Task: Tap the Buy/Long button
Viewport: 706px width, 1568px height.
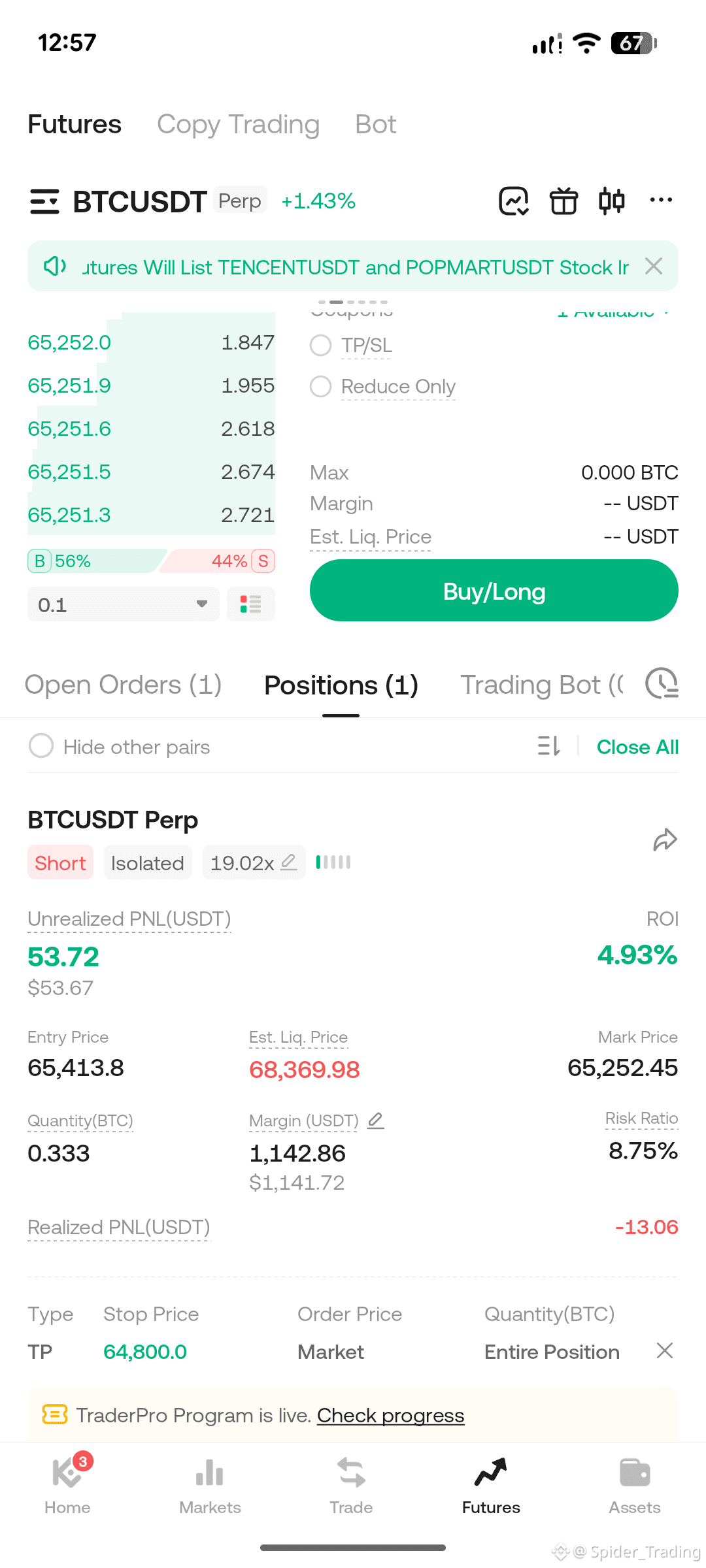Action: click(x=494, y=591)
